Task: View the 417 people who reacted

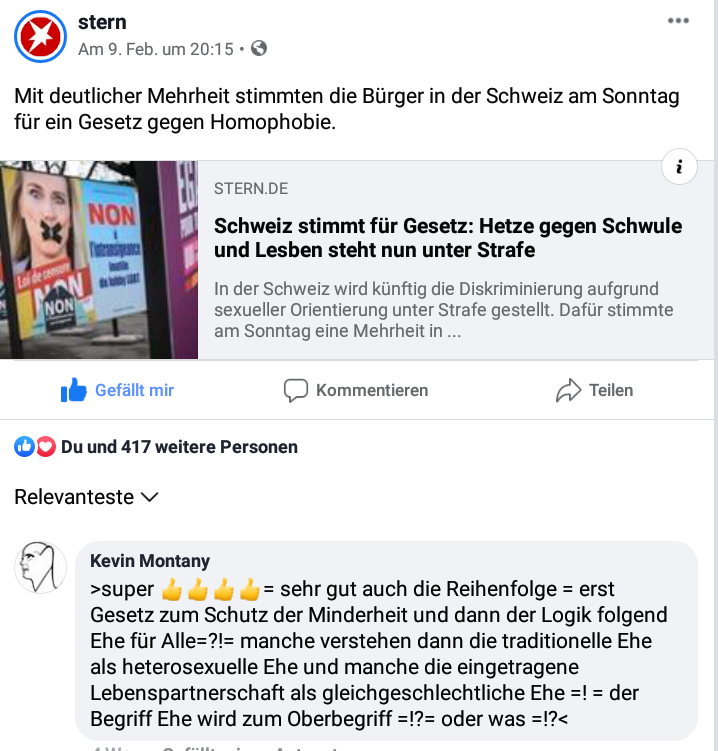Action: coord(178,447)
